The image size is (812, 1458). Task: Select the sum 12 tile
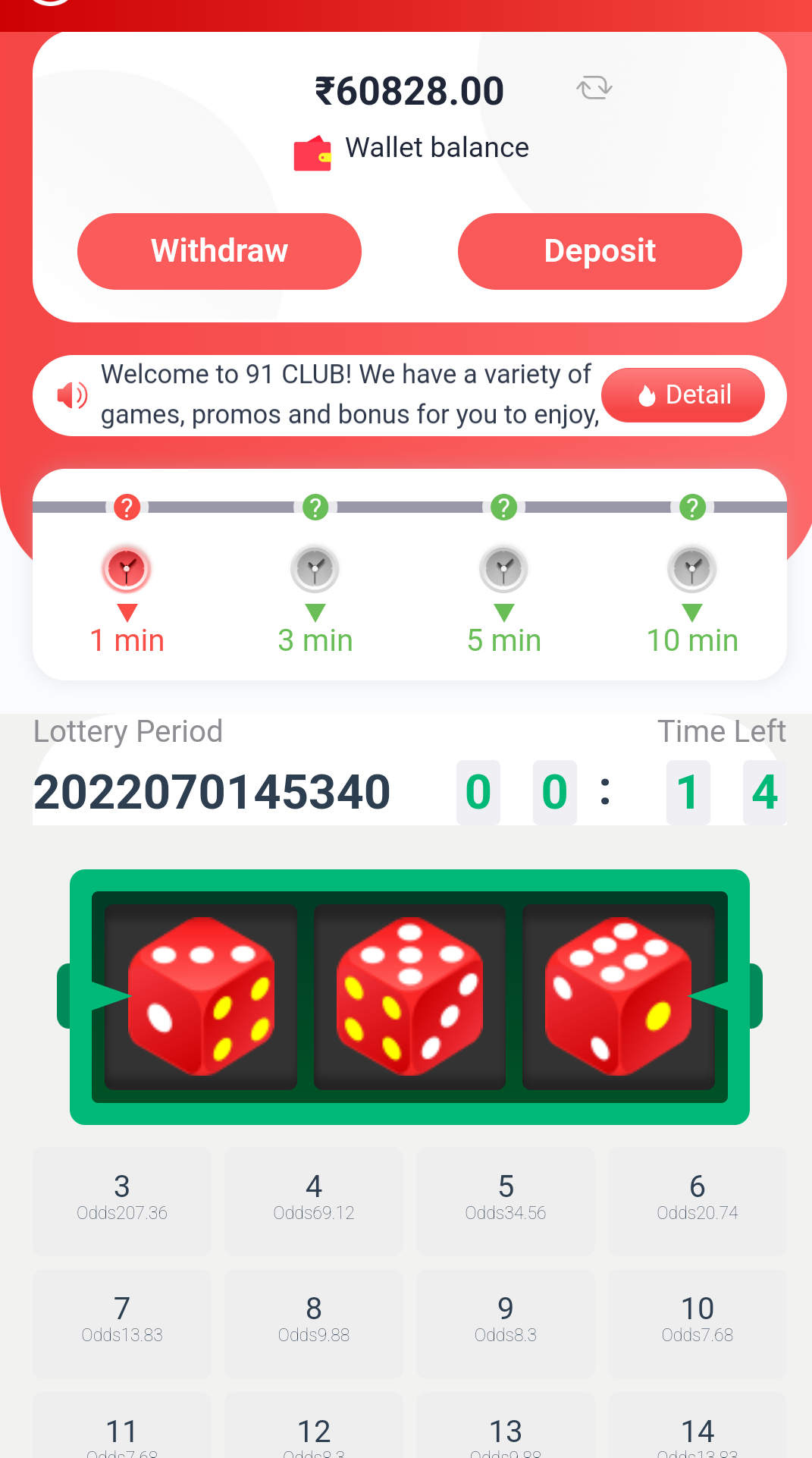(314, 1434)
